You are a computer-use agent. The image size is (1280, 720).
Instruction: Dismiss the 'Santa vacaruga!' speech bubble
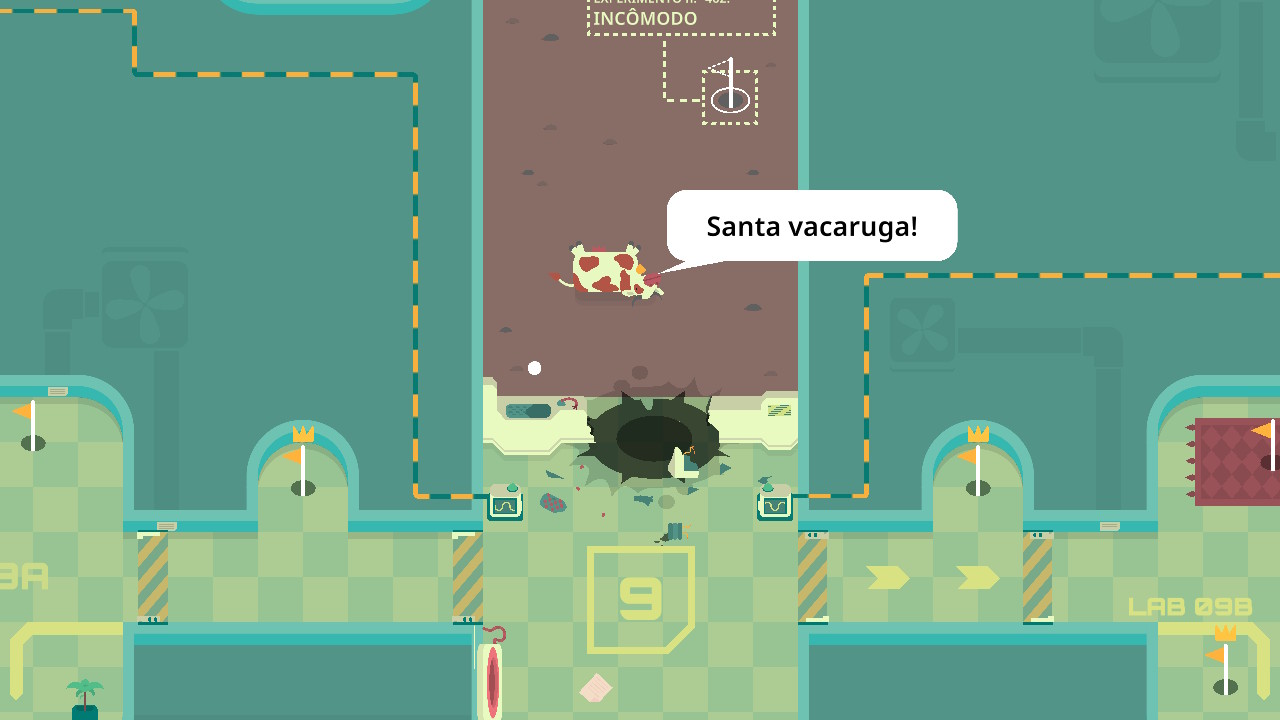[x=811, y=226]
